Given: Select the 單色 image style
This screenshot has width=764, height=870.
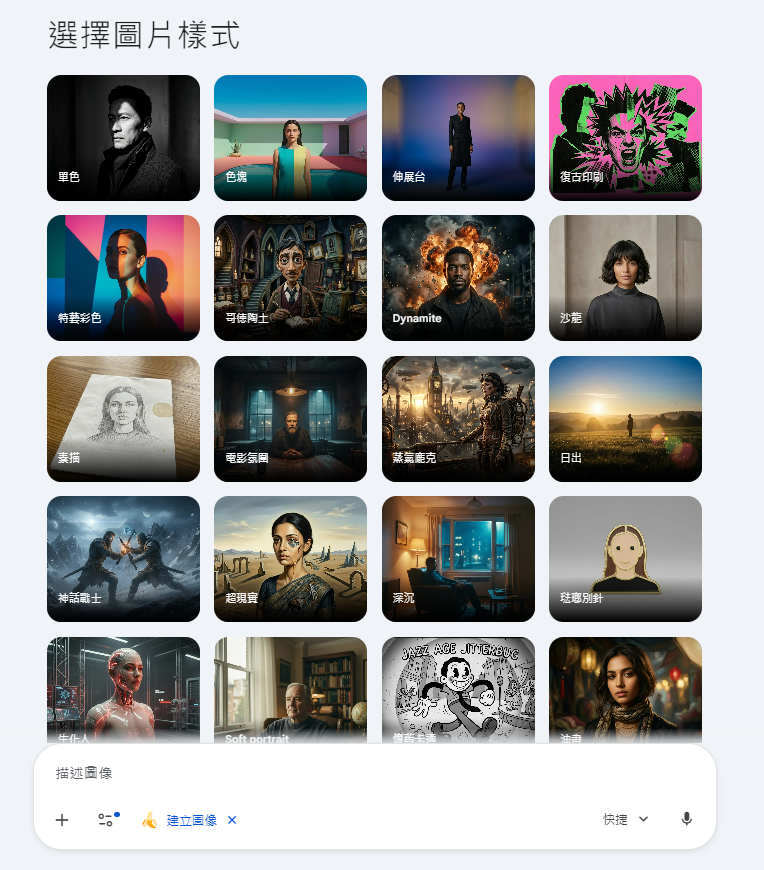Looking at the screenshot, I should point(123,138).
